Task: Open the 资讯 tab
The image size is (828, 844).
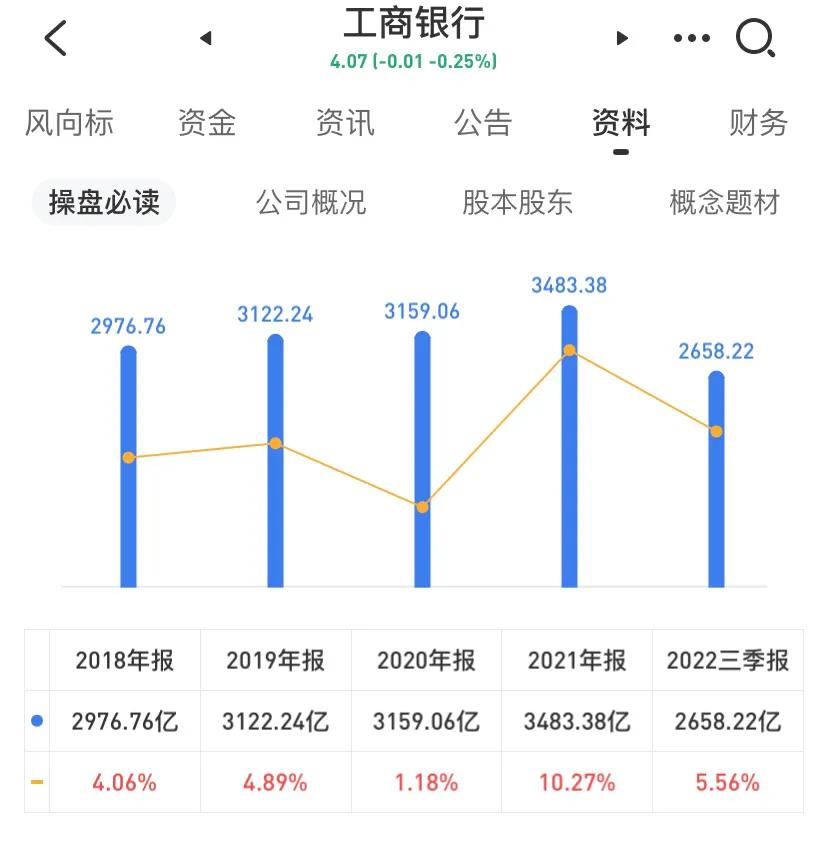Action: point(345,123)
